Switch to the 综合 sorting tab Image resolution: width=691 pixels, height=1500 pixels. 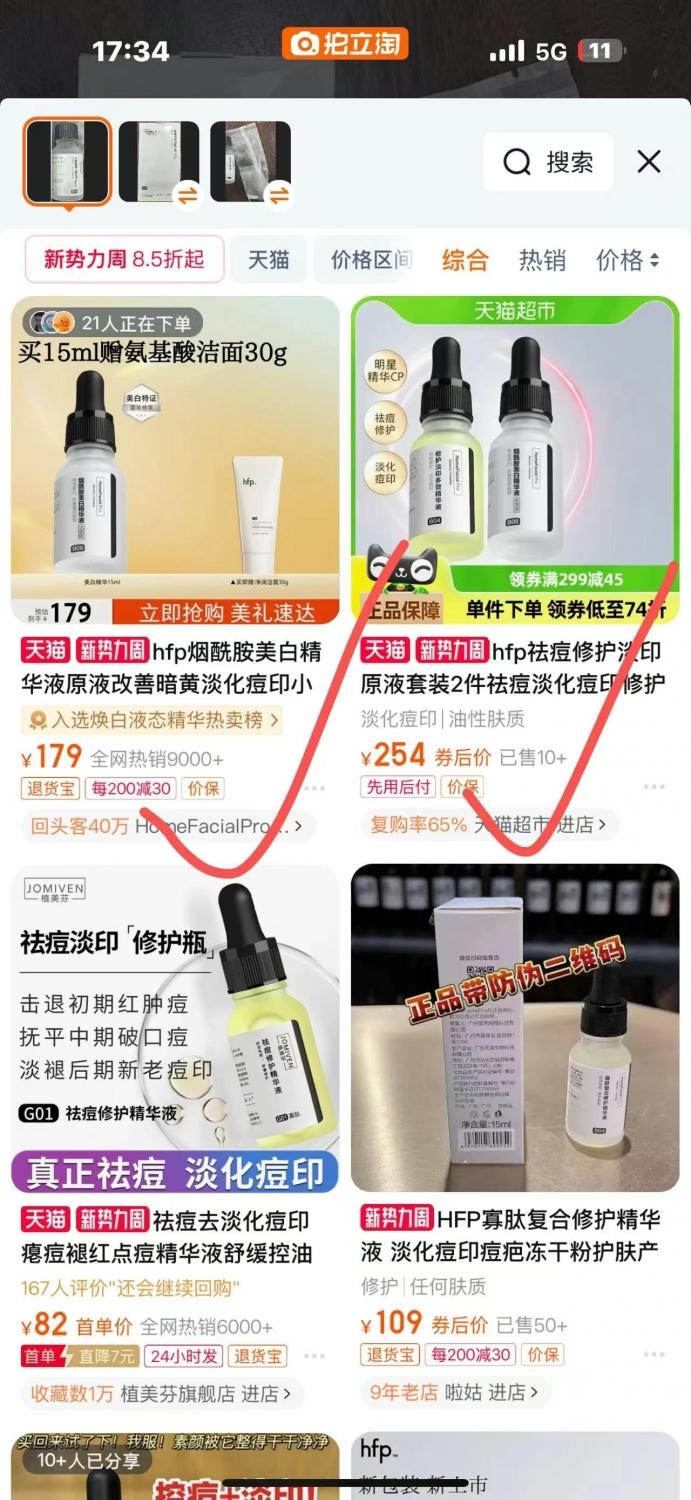pos(465,261)
